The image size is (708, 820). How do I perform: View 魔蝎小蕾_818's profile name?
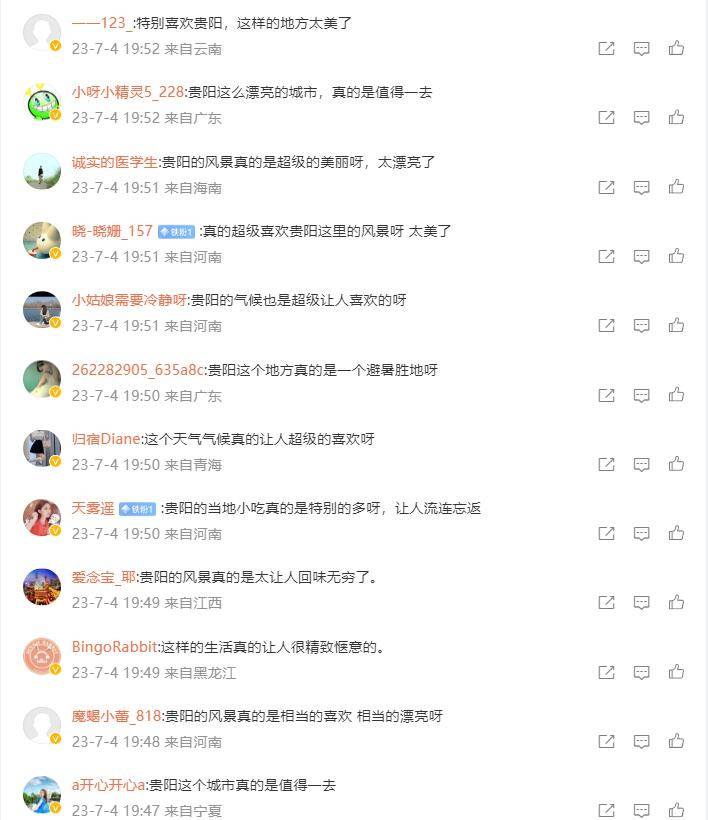[x=117, y=716]
